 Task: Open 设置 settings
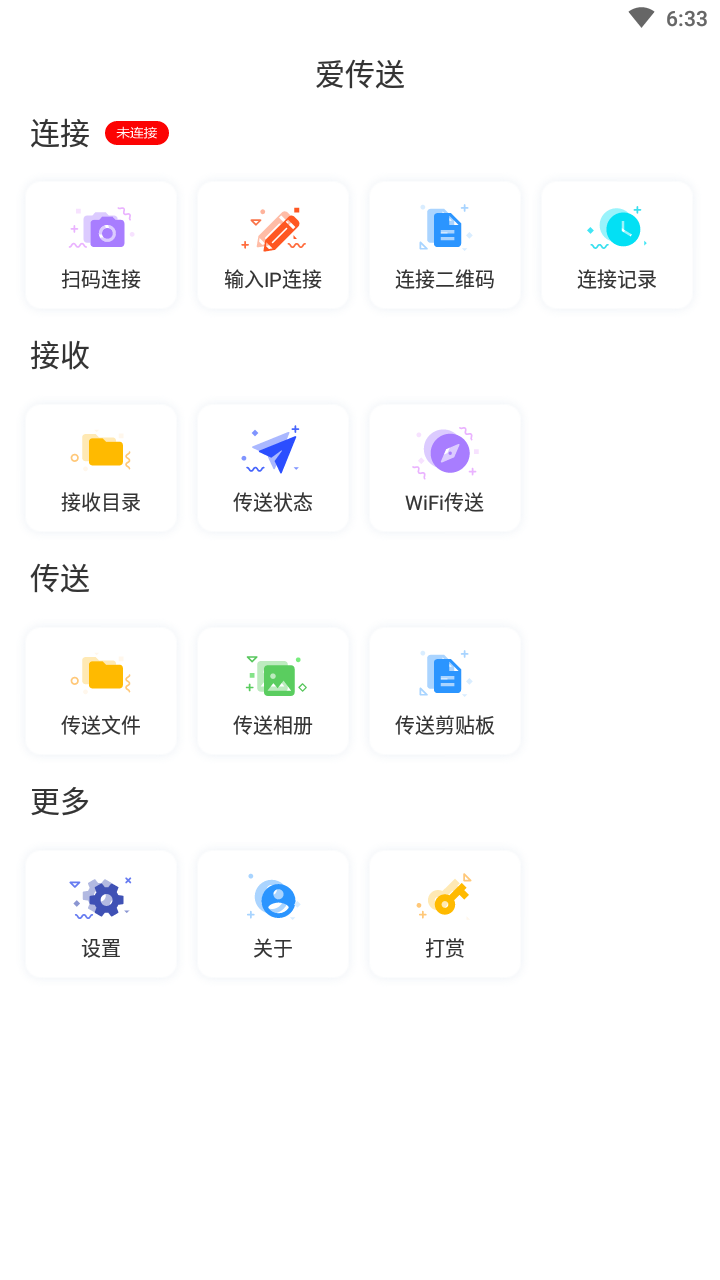point(101,914)
